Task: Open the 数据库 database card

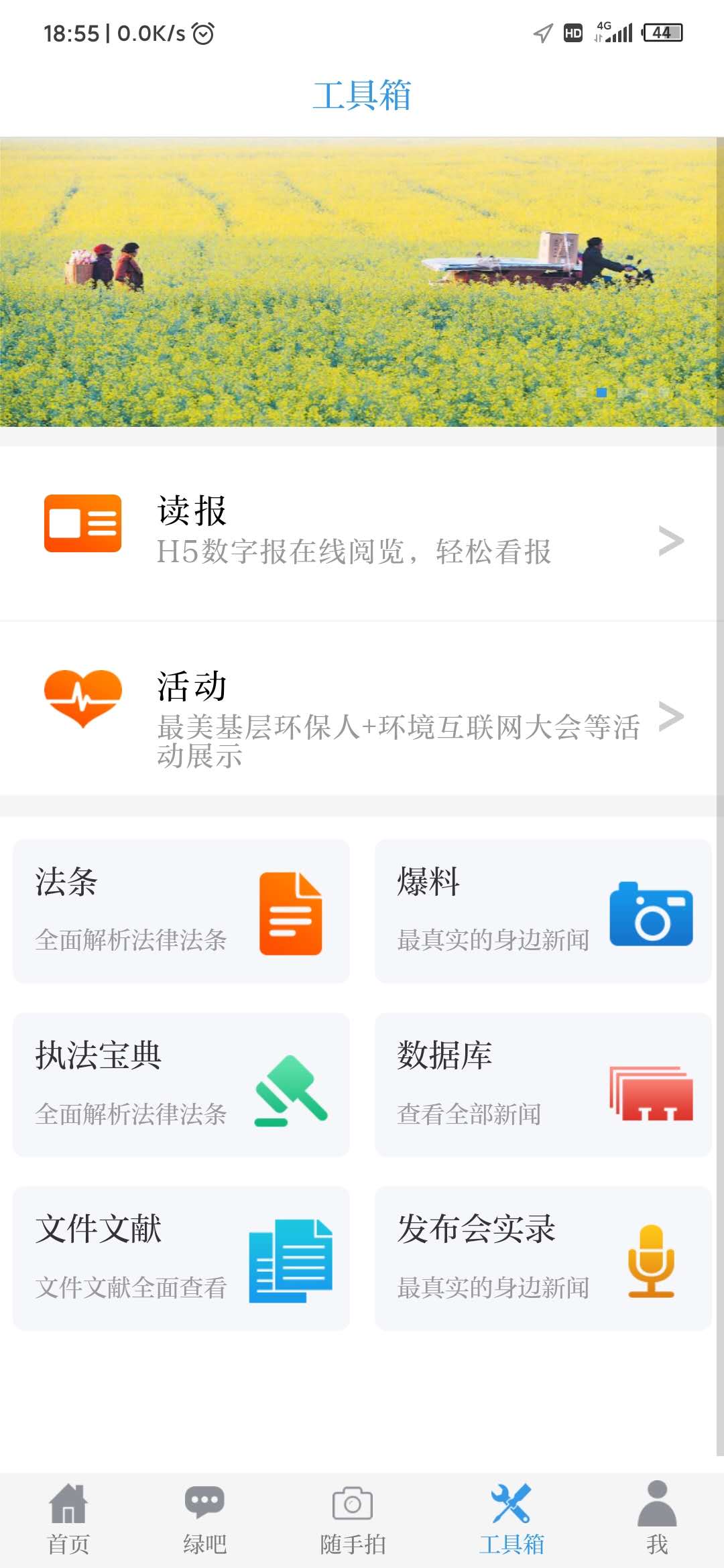Action: pyautogui.click(x=543, y=1085)
